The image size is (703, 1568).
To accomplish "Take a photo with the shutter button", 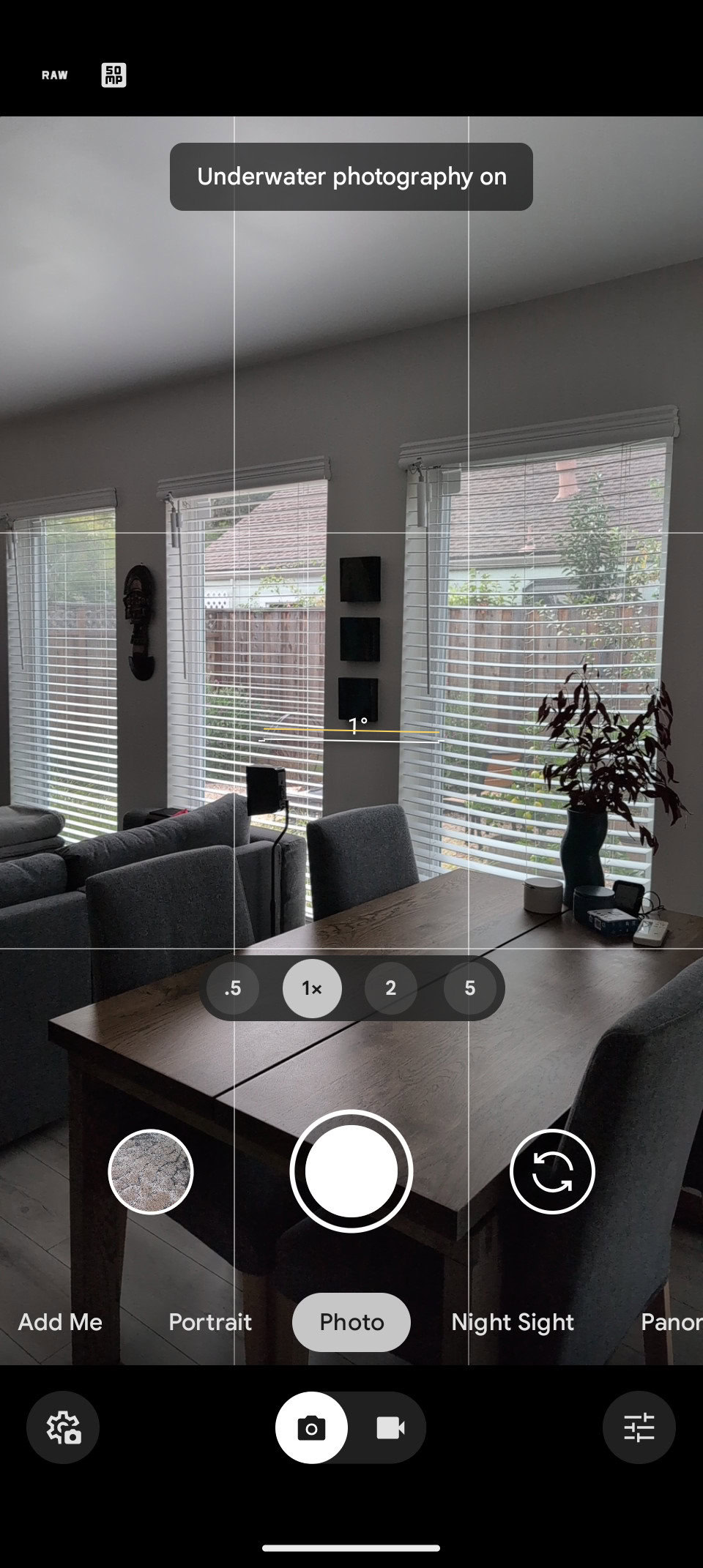I will pyautogui.click(x=351, y=1171).
